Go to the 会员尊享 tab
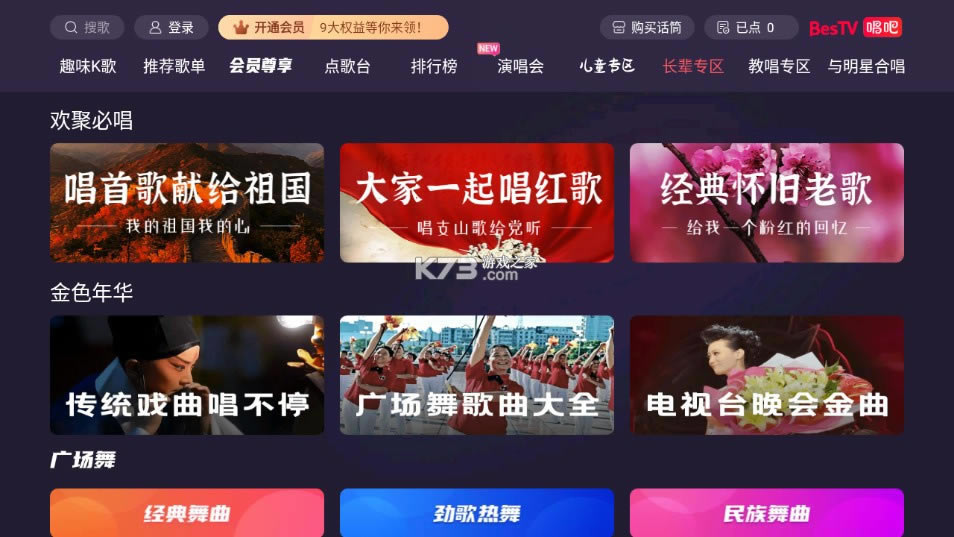 260,66
